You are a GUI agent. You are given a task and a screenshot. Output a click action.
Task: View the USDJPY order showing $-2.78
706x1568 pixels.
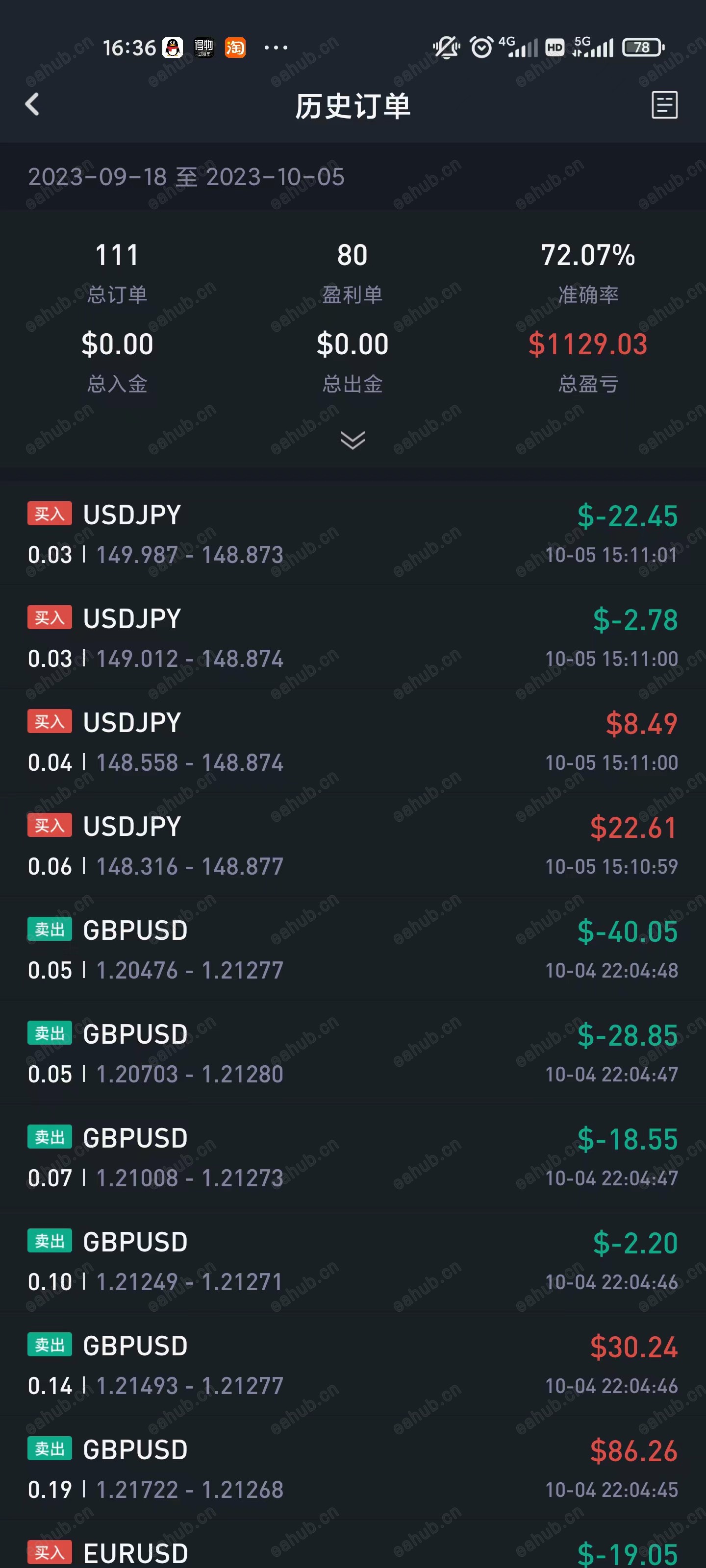click(x=353, y=638)
